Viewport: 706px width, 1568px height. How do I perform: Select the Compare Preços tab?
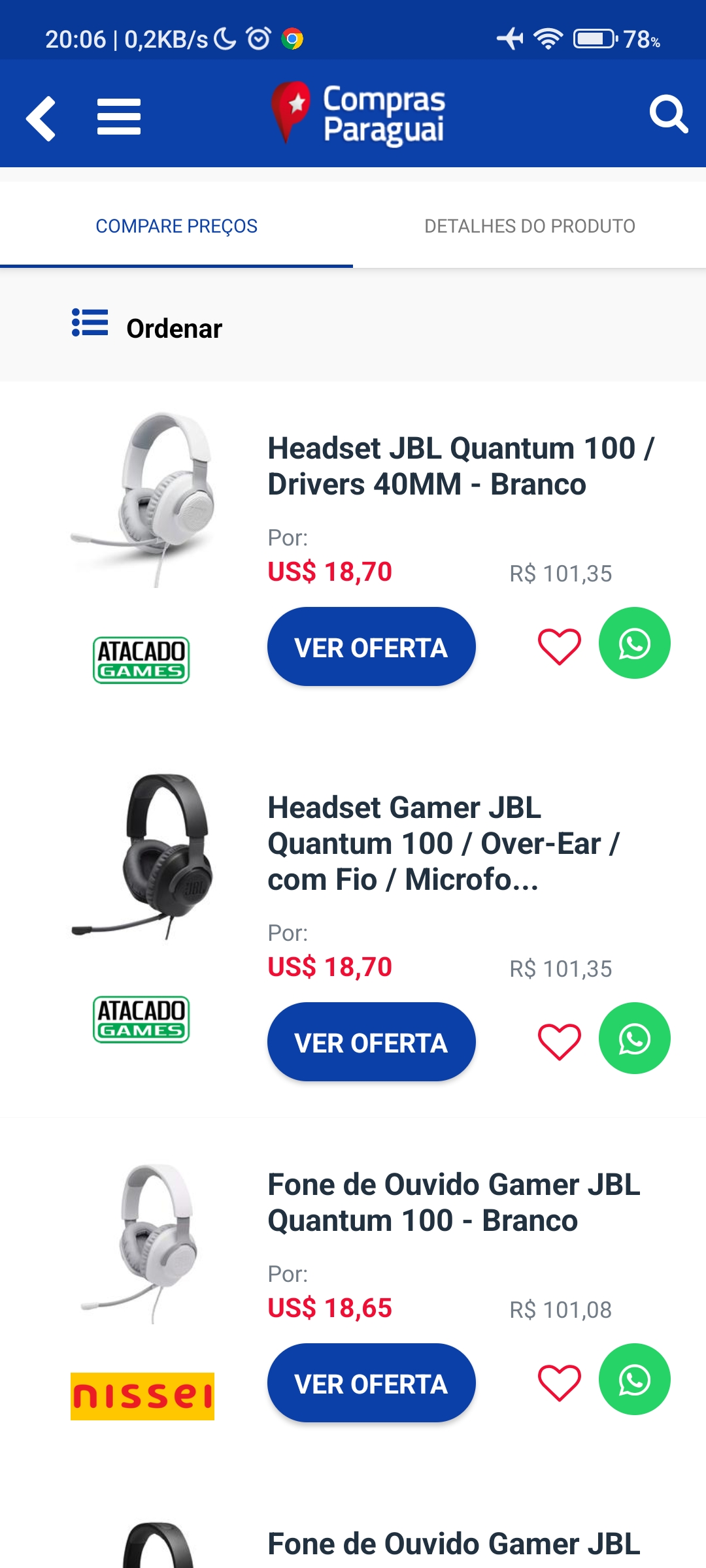[176, 226]
